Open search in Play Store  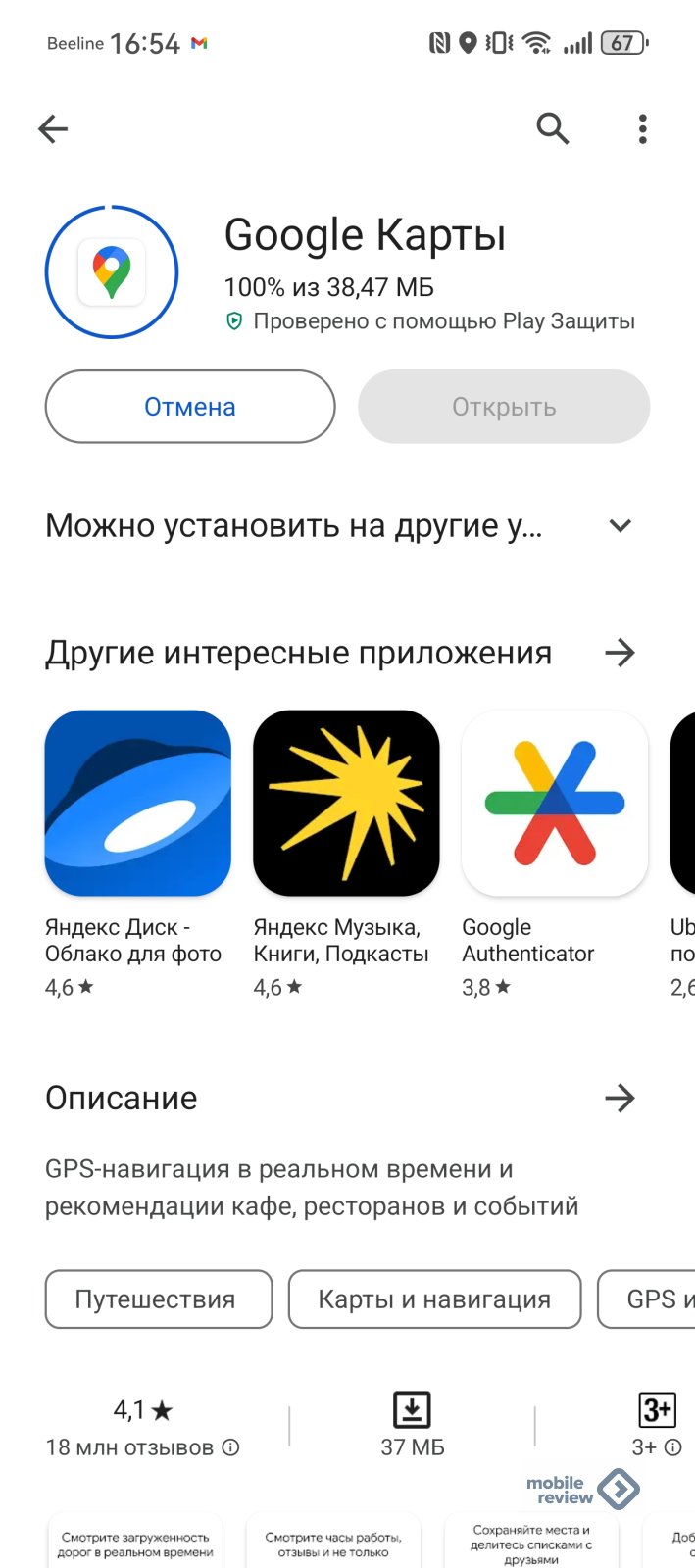tap(553, 128)
